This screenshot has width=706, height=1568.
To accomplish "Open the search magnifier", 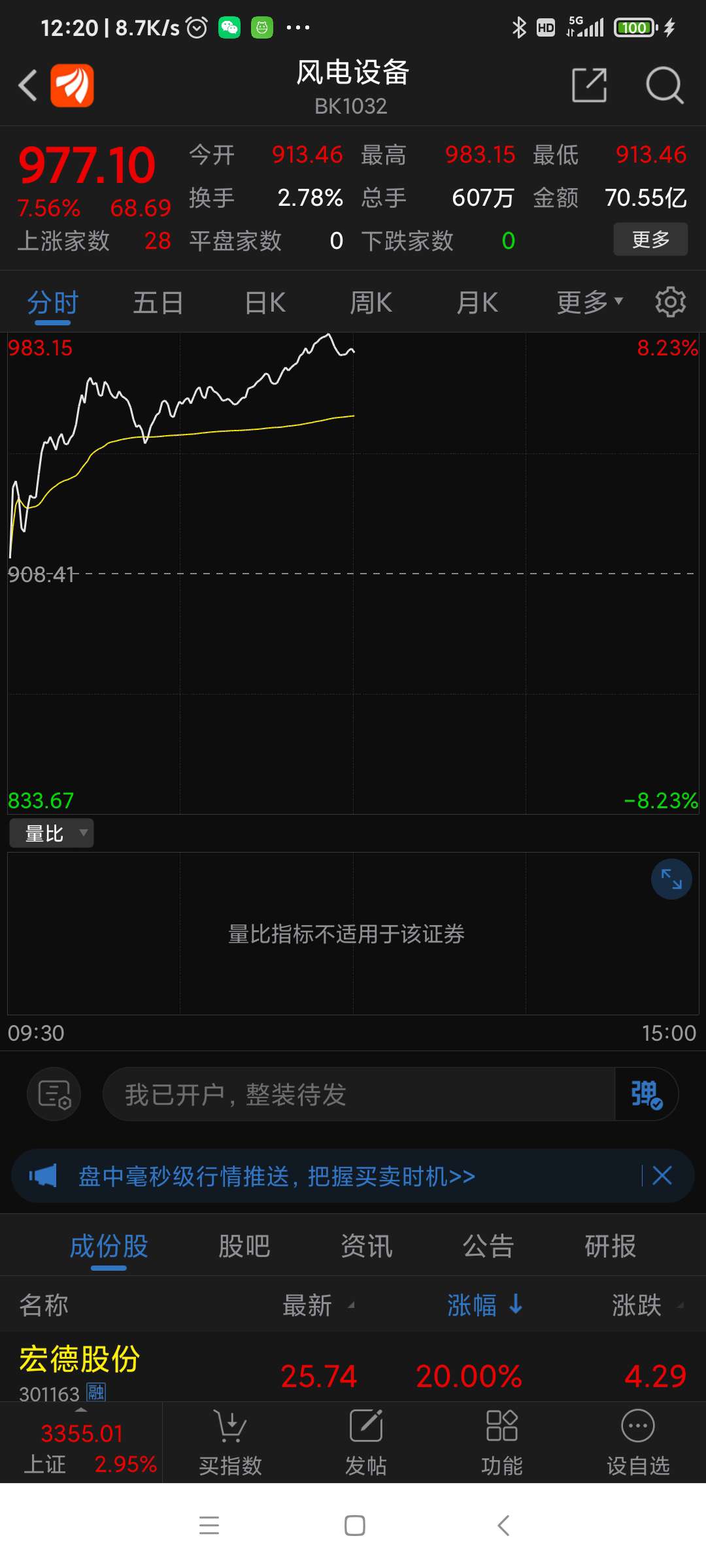I will coord(664,85).
